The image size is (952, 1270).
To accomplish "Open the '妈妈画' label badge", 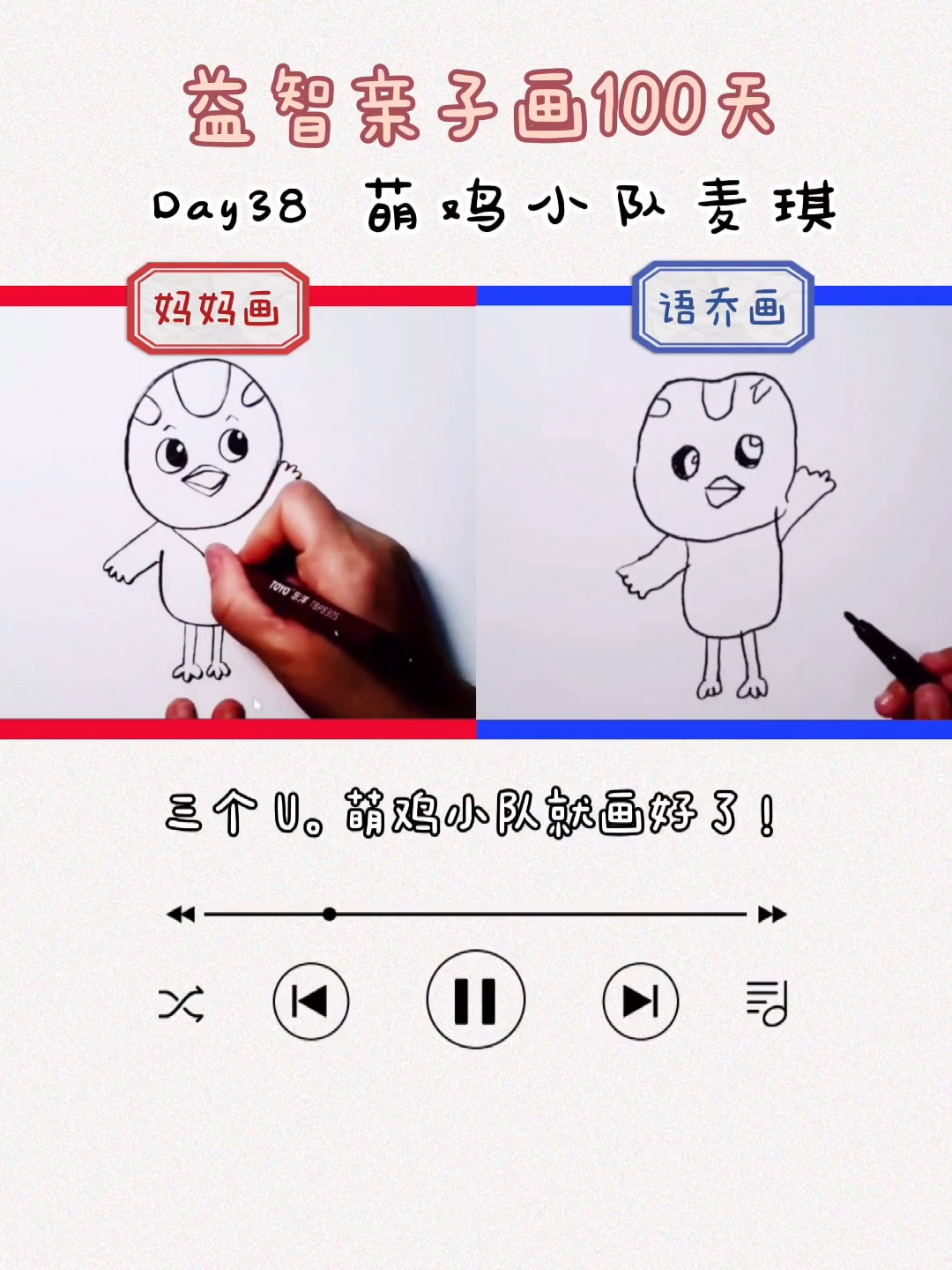I will coord(218,310).
